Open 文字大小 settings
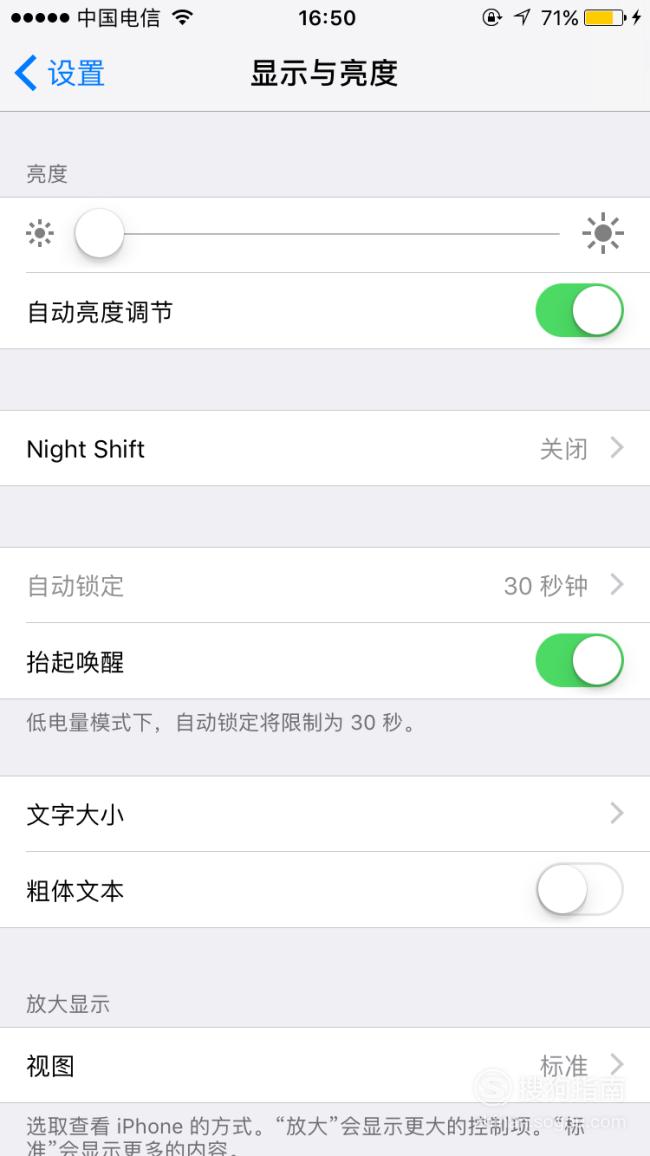Screen dimensions: 650x1156 (325, 814)
